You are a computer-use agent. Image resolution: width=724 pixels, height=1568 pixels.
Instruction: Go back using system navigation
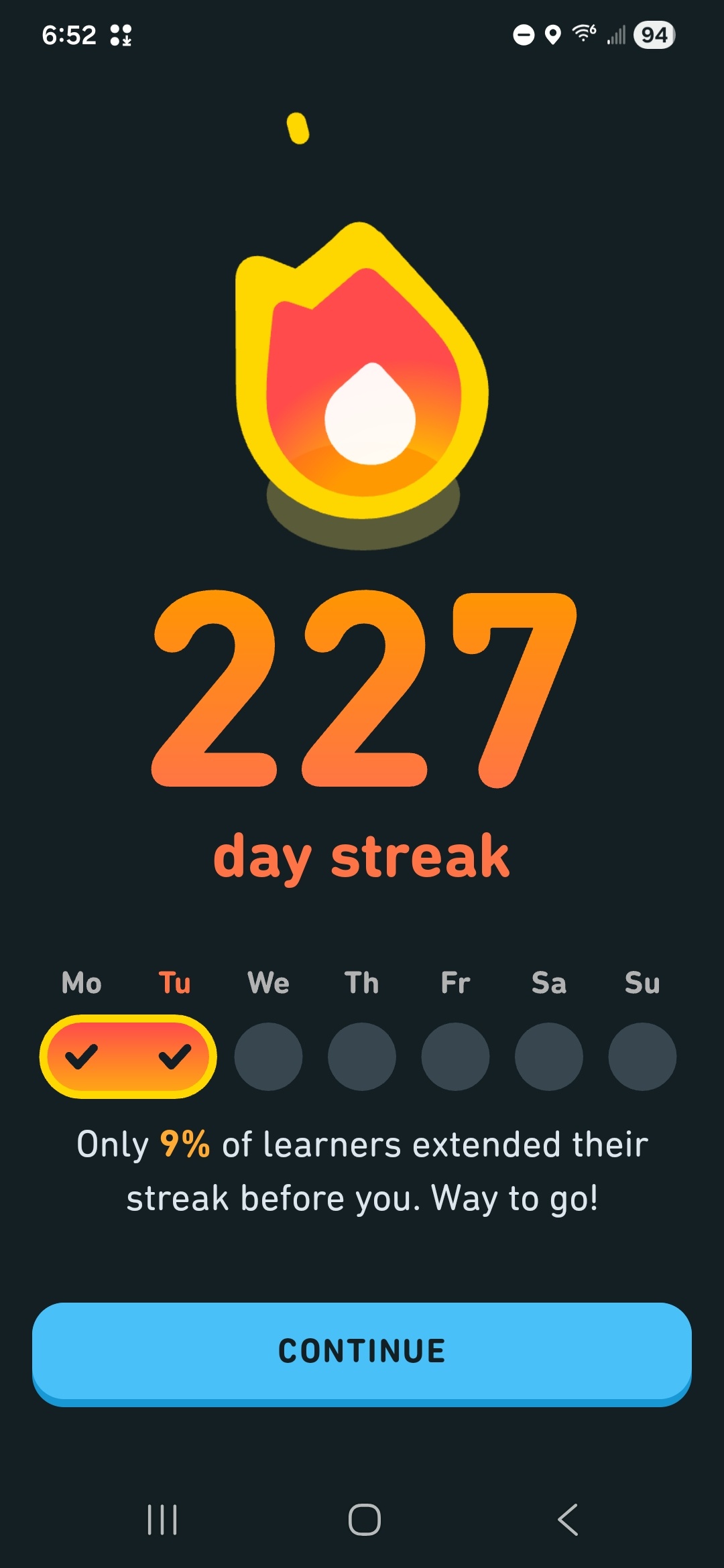click(x=567, y=1519)
